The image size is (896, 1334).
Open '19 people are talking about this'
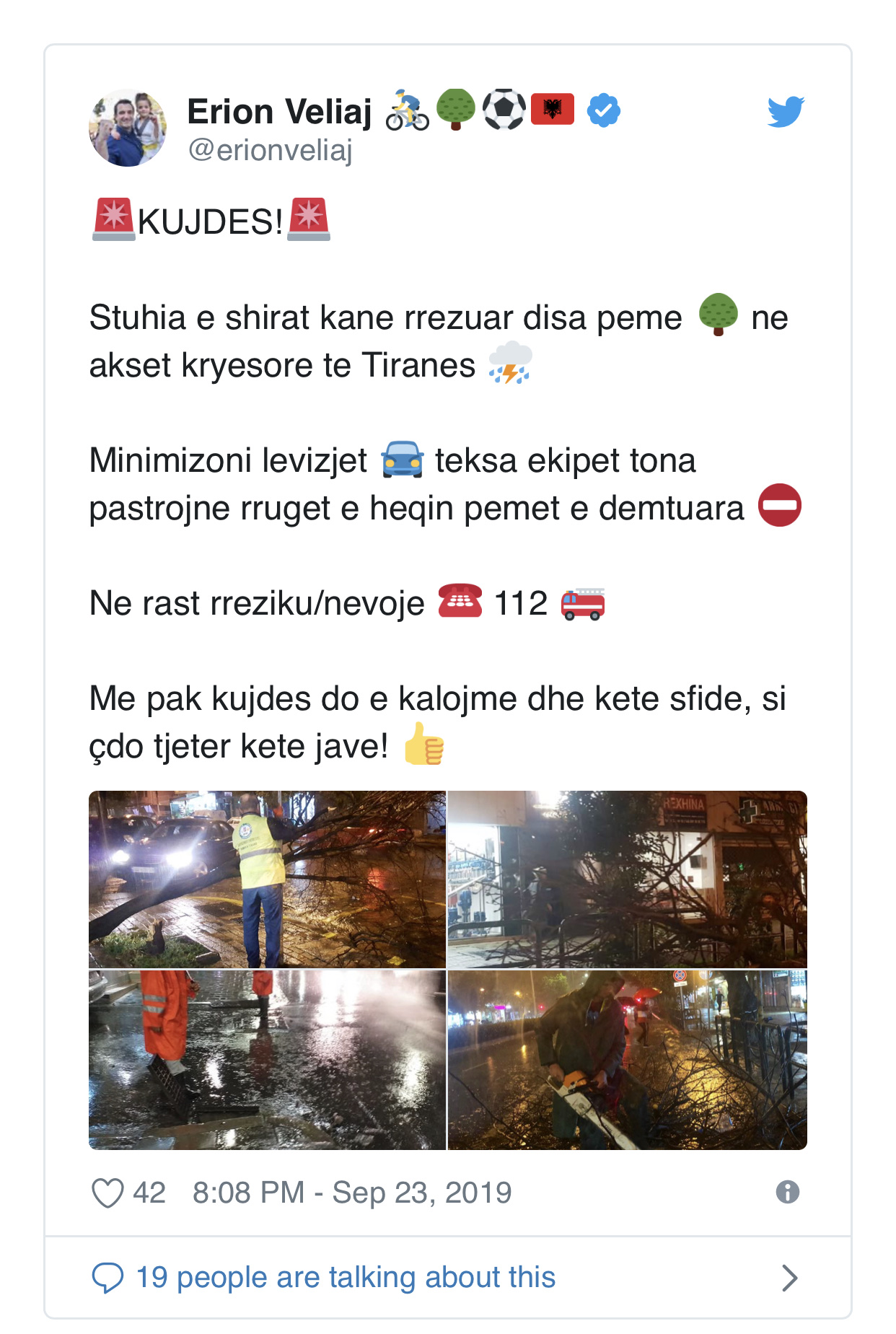point(345,1277)
